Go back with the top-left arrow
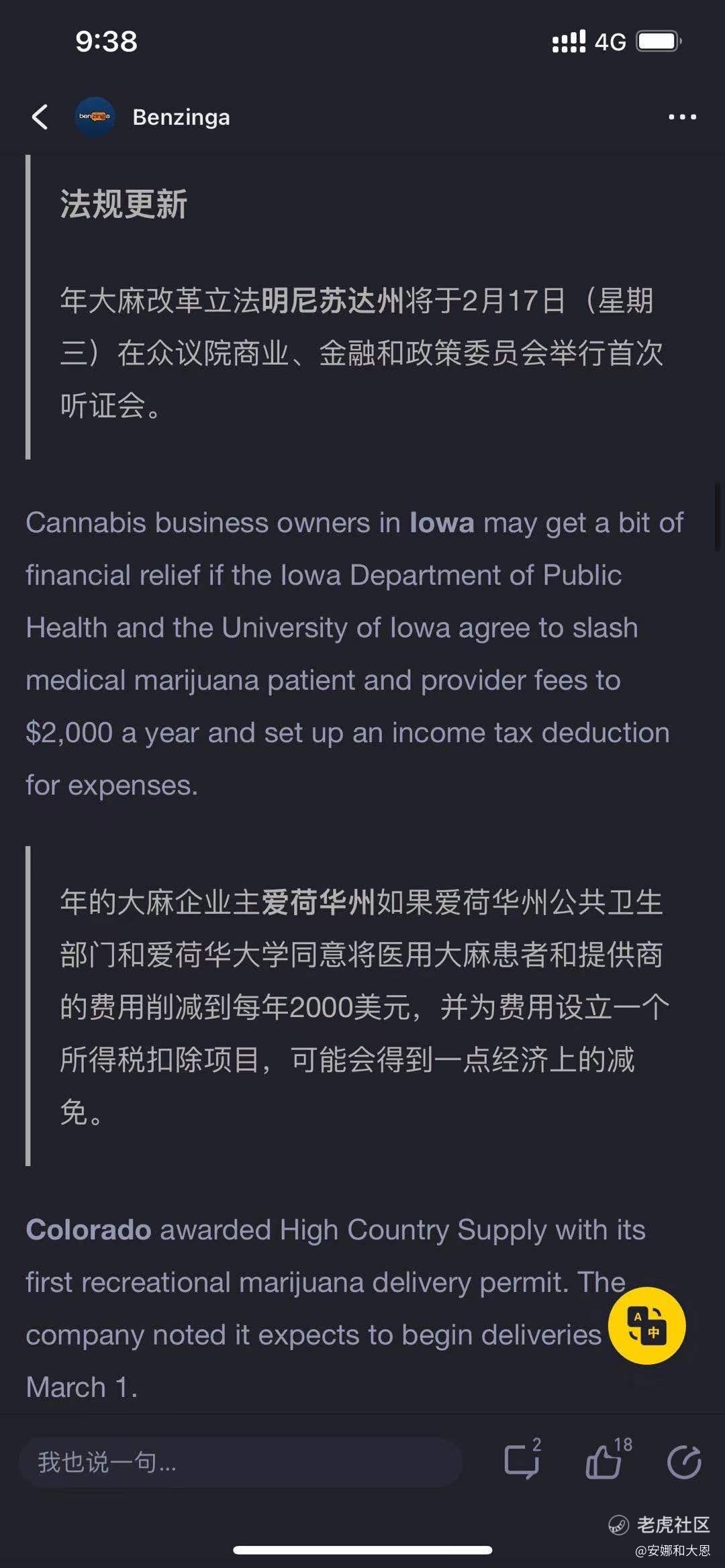This screenshot has width=725, height=1568. [40, 117]
